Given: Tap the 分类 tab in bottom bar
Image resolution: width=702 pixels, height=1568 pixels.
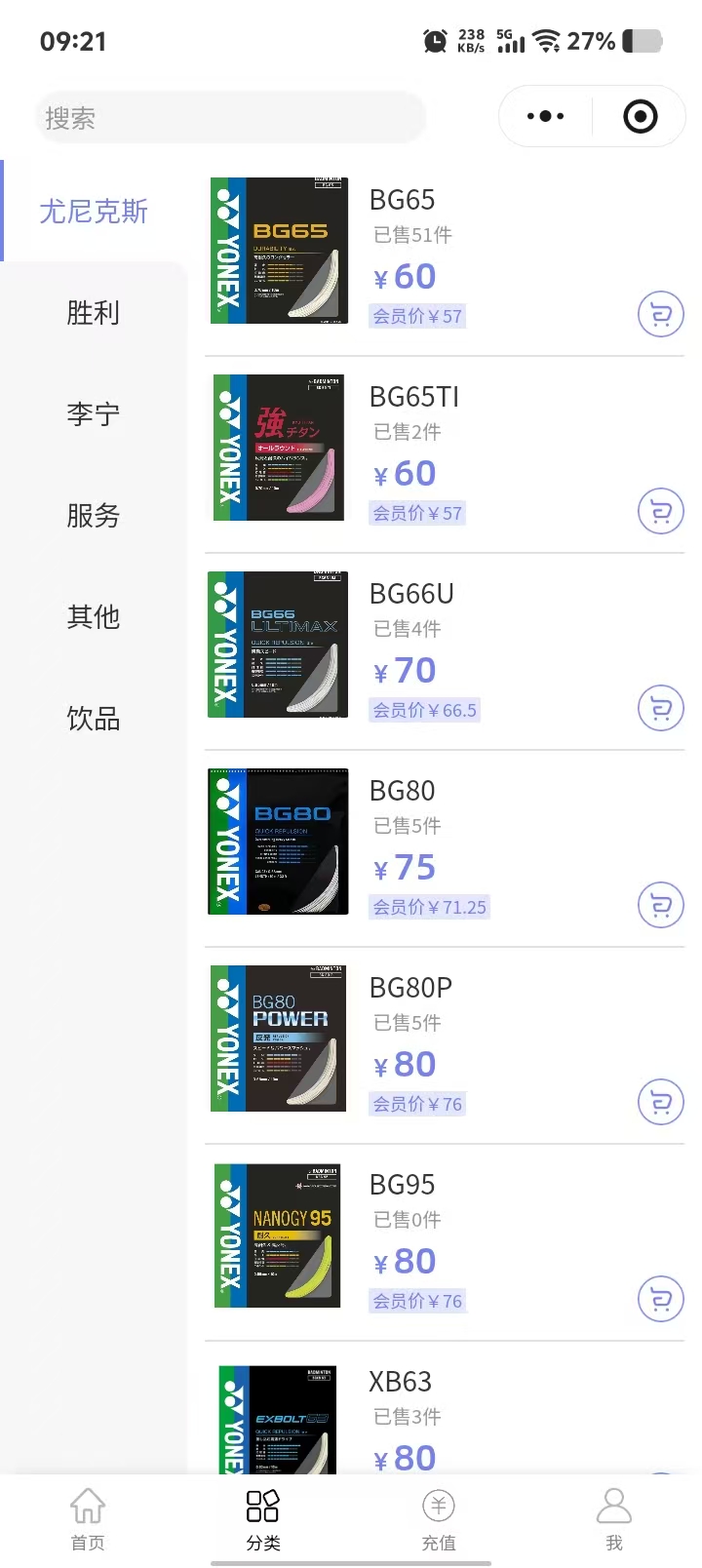Looking at the screenshot, I should [263, 1518].
